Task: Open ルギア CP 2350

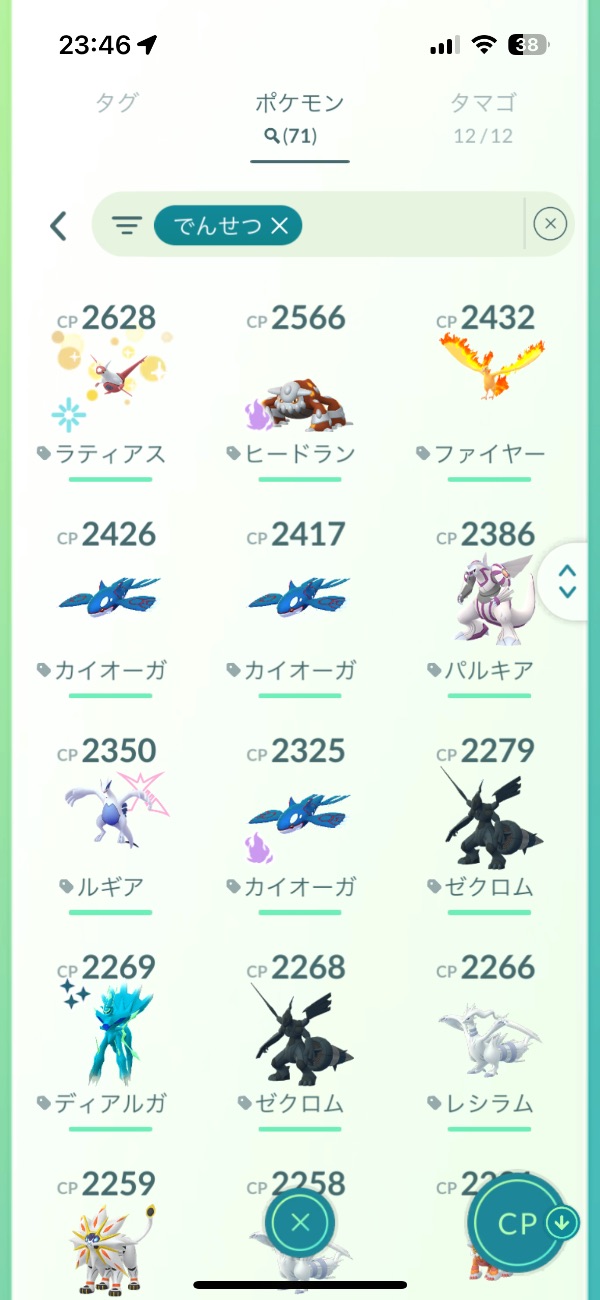Action: [110, 815]
